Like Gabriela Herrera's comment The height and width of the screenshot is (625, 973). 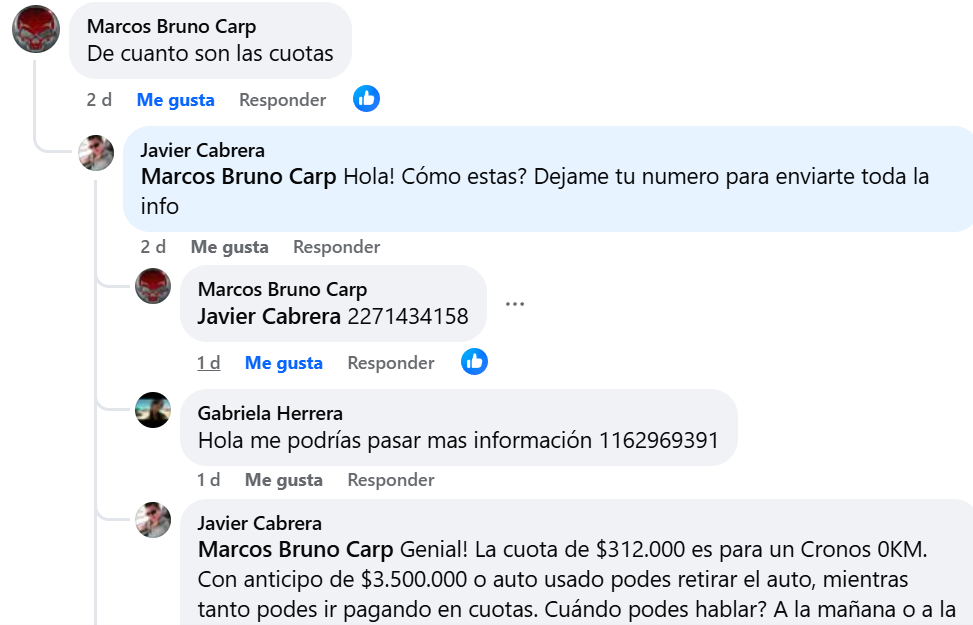[283, 480]
